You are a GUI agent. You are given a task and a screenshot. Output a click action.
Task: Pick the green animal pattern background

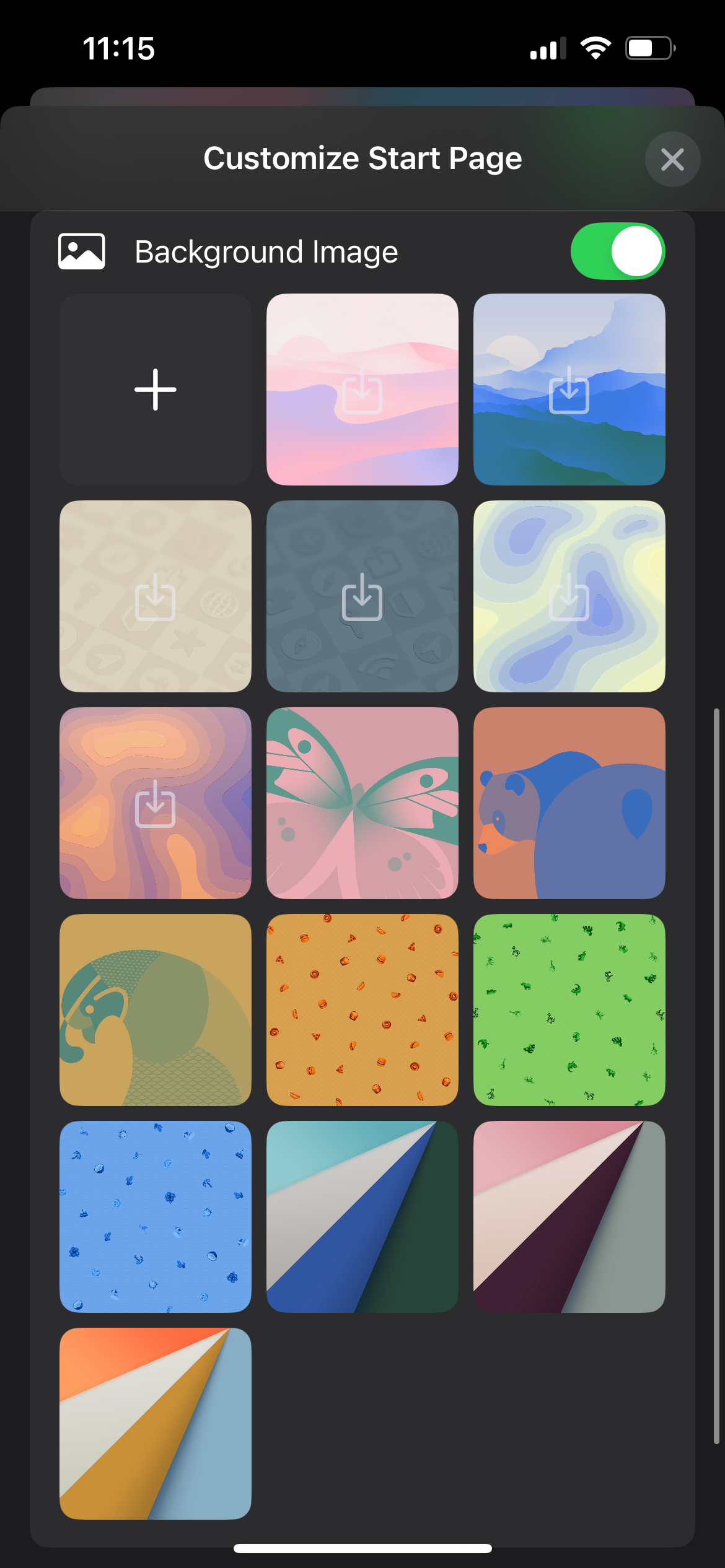569,1009
